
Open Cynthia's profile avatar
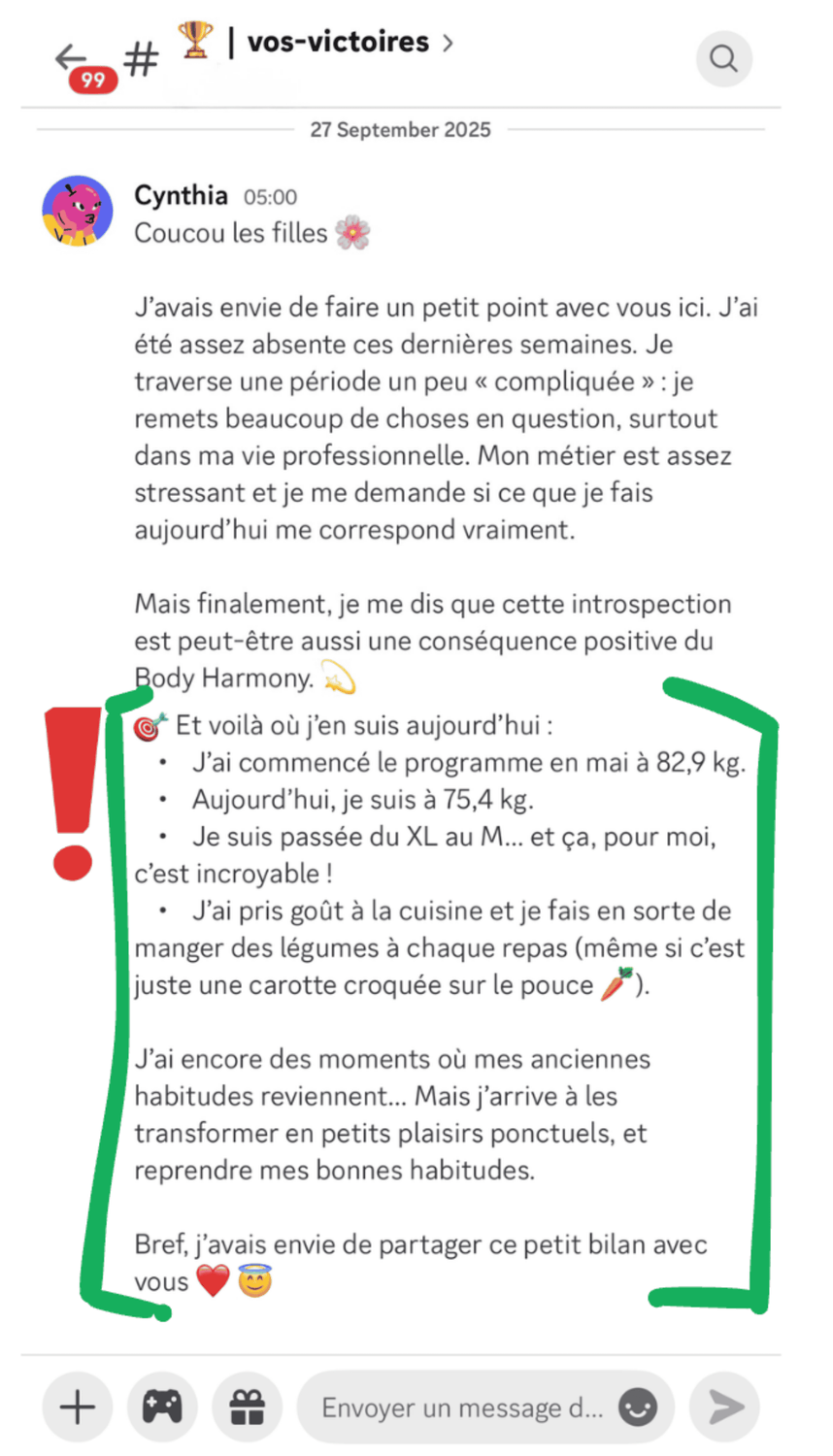pyautogui.click(x=78, y=211)
